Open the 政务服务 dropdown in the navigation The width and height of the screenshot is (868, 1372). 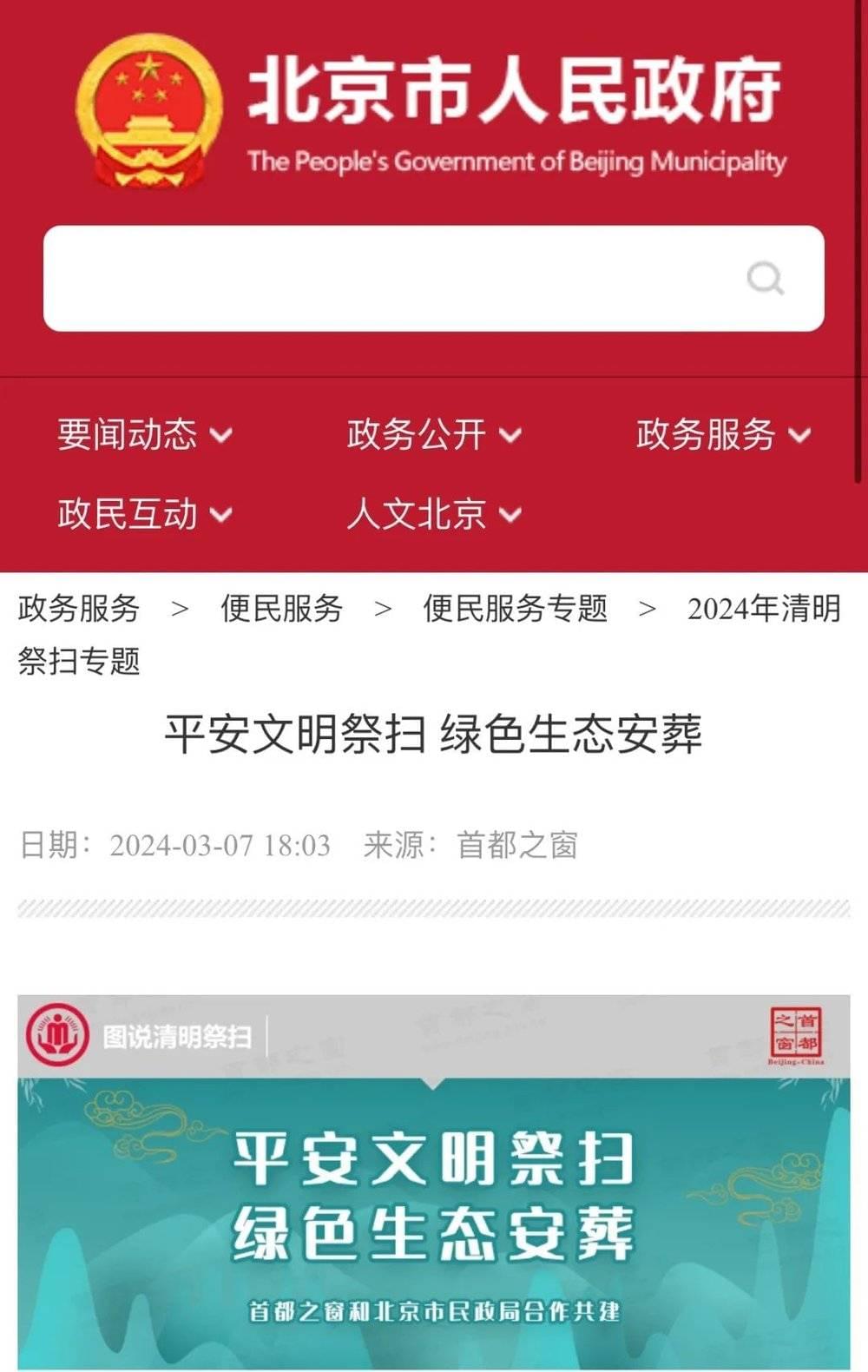(x=722, y=434)
